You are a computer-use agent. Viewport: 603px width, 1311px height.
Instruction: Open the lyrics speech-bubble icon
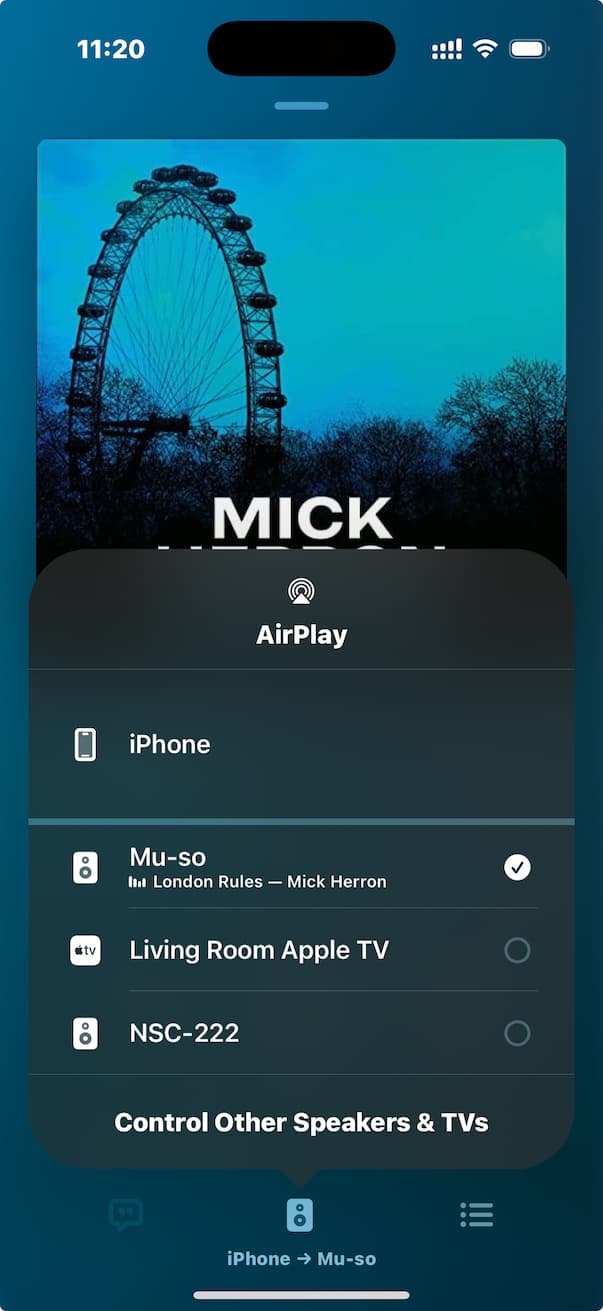pyautogui.click(x=126, y=1215)
